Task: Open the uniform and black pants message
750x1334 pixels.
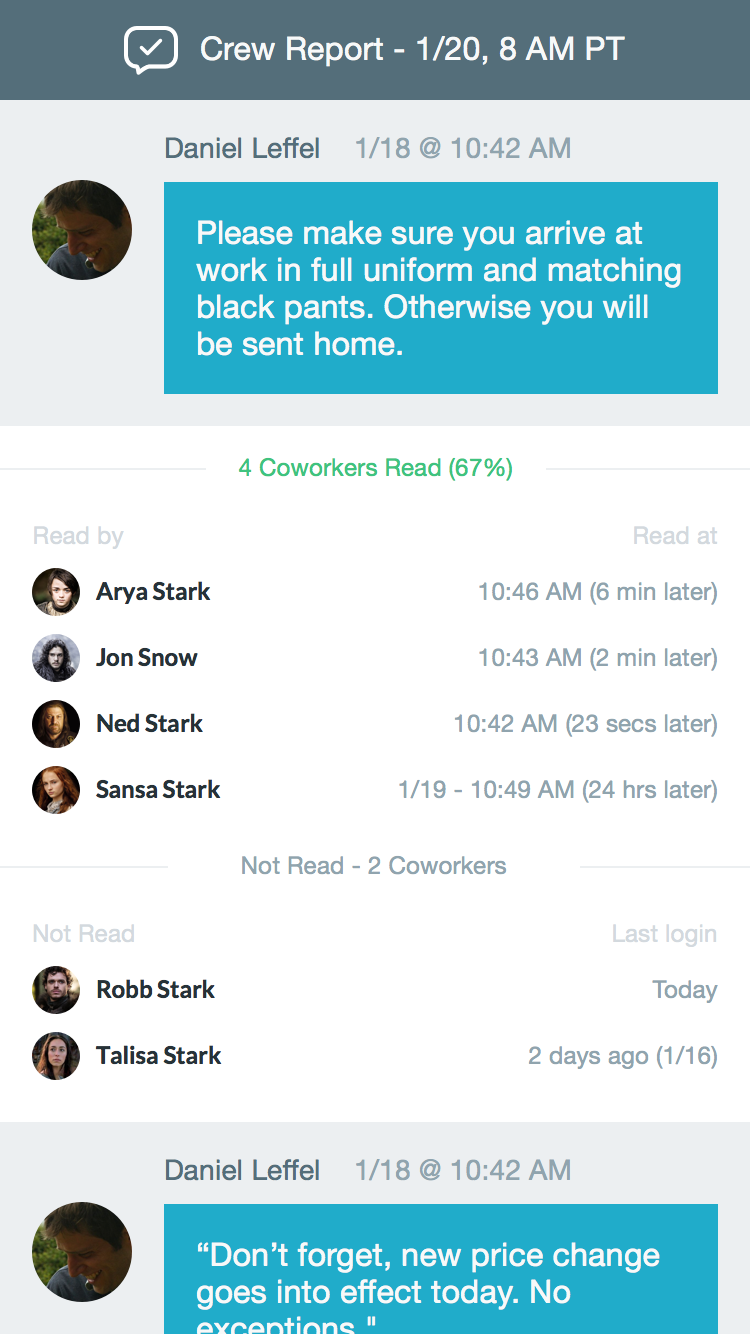Action: click(x=441, y=288)
